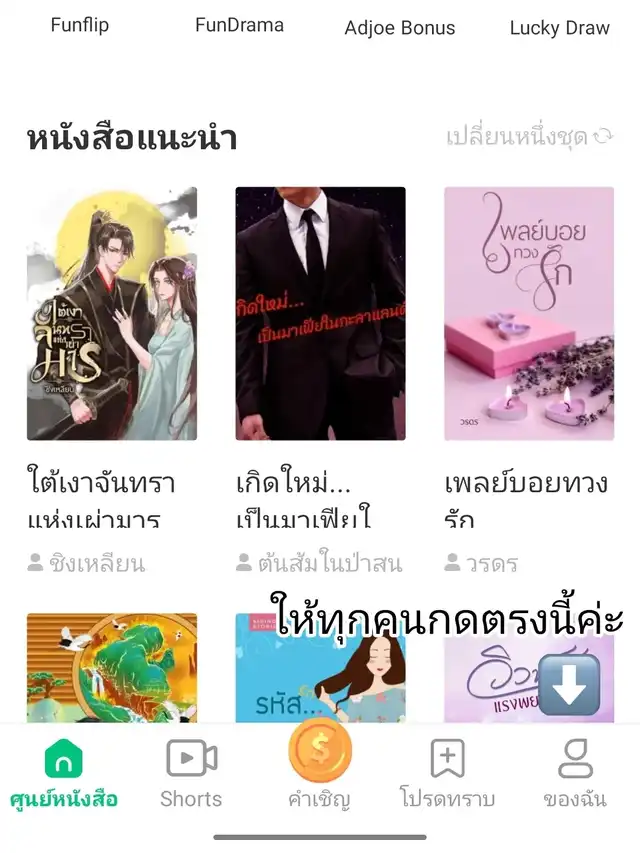640x853 pixels.
Task: Switch to the ศูนย์หนังสือ tab
Action: coord(64,774)
